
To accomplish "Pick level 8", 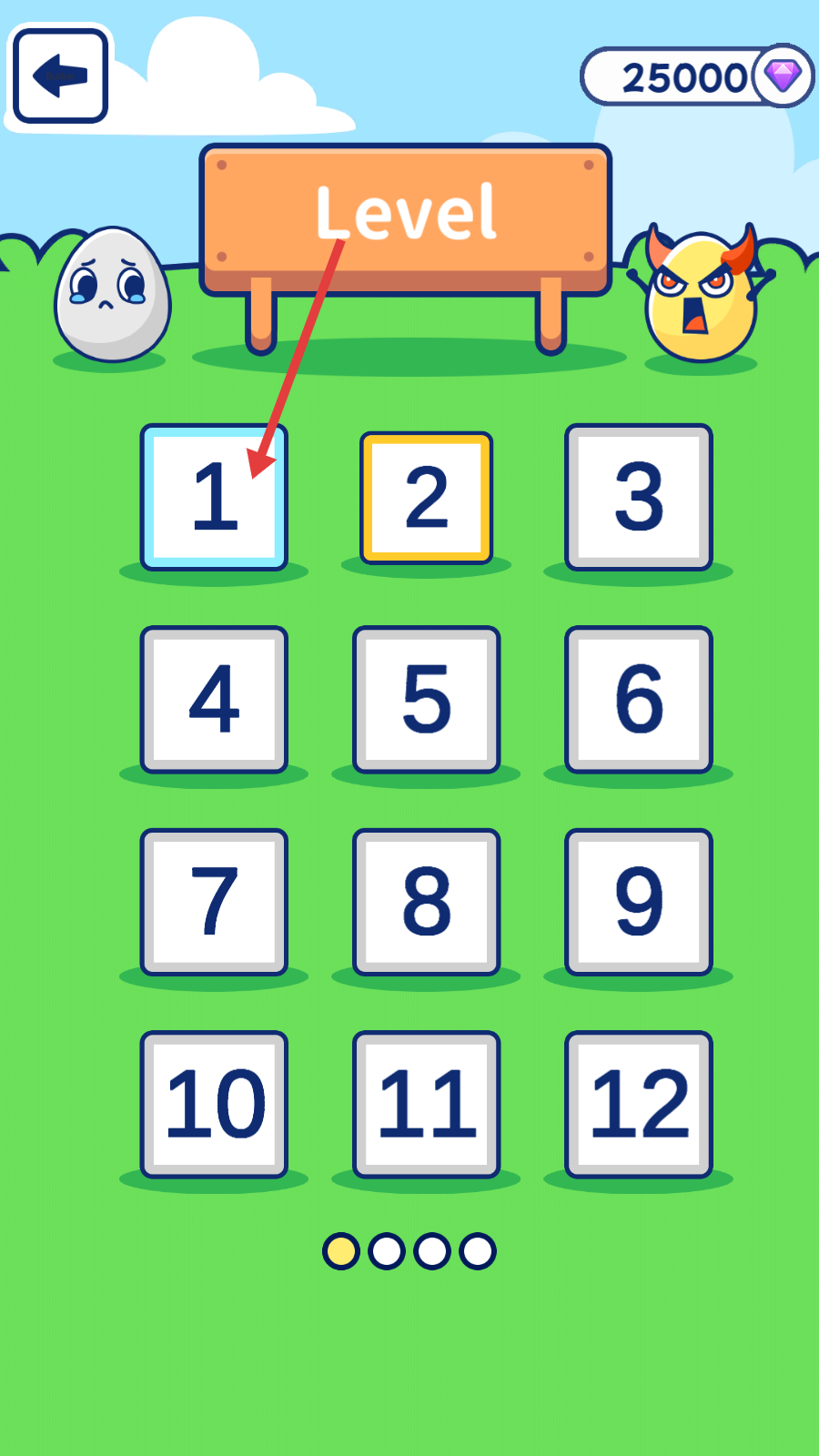I will [x=426, y=902].
